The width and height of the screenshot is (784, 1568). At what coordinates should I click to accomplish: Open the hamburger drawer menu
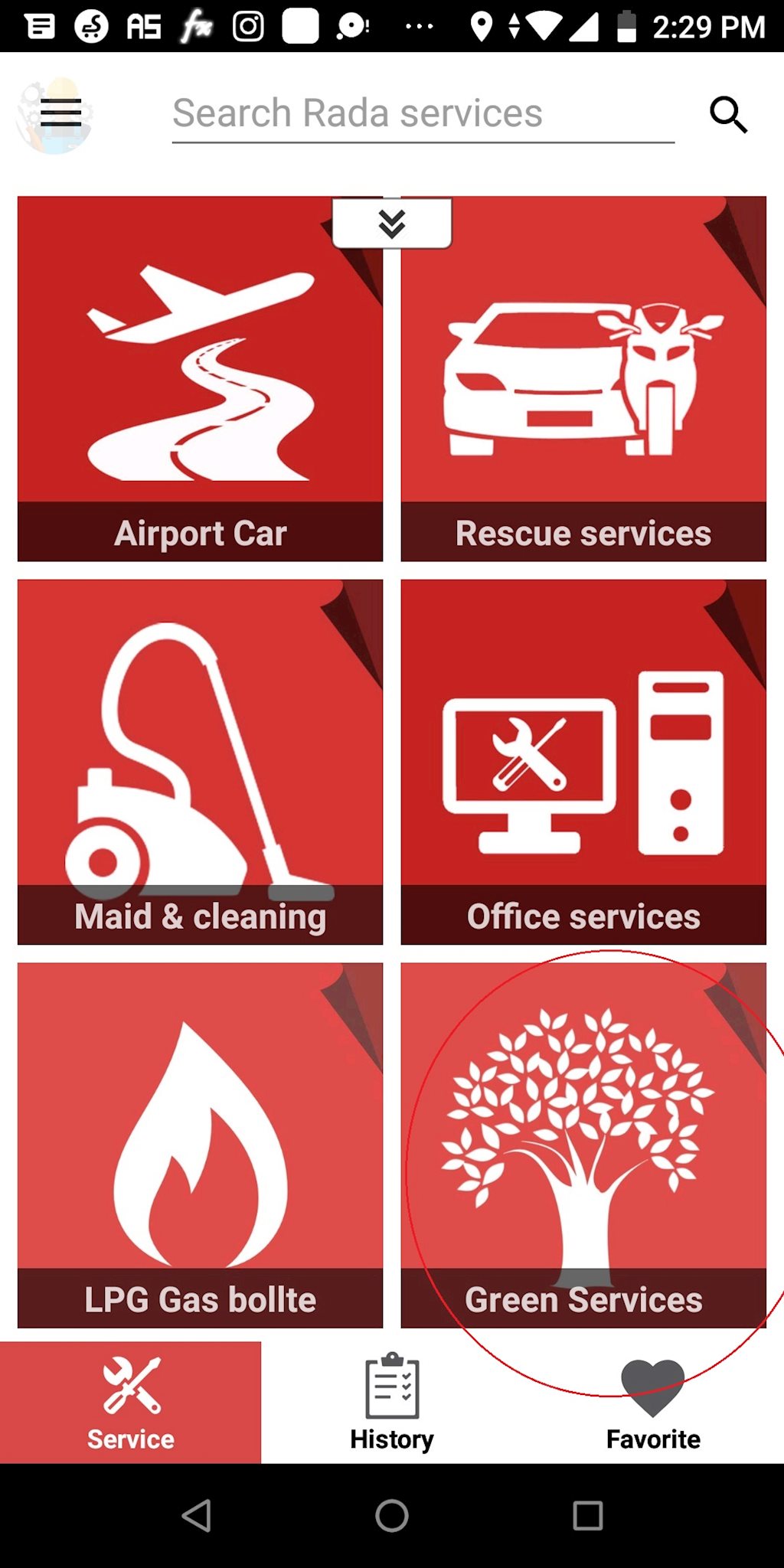pyautogui.click(x=60, y=113)
